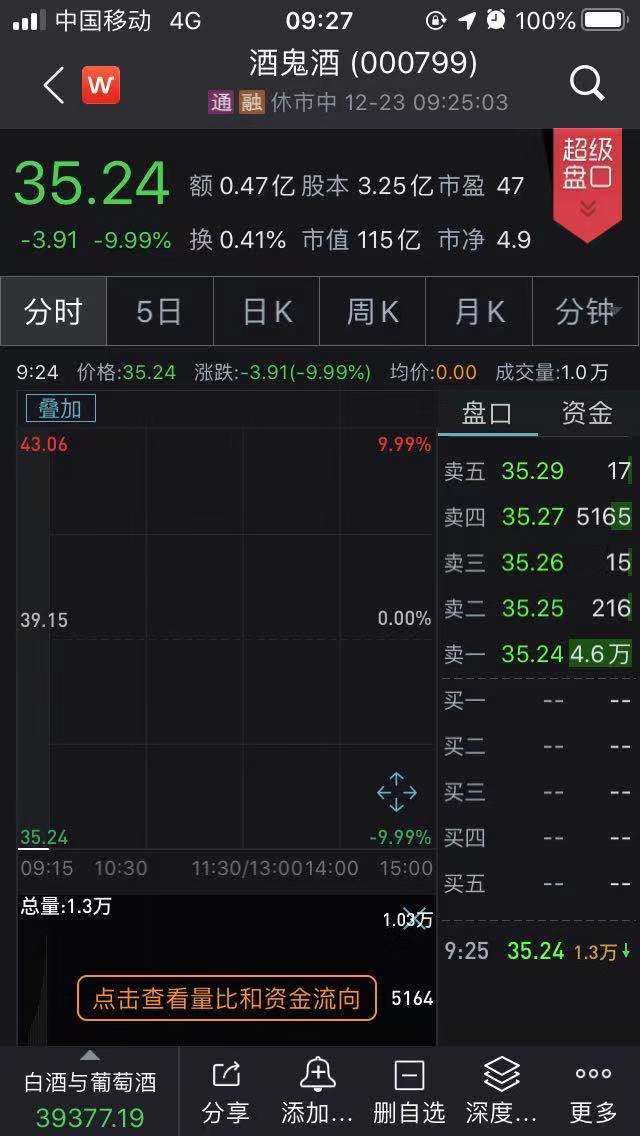Viewport: 640px width, 1136px height.
Task: Tap the red W app icon
Action: 101,85
